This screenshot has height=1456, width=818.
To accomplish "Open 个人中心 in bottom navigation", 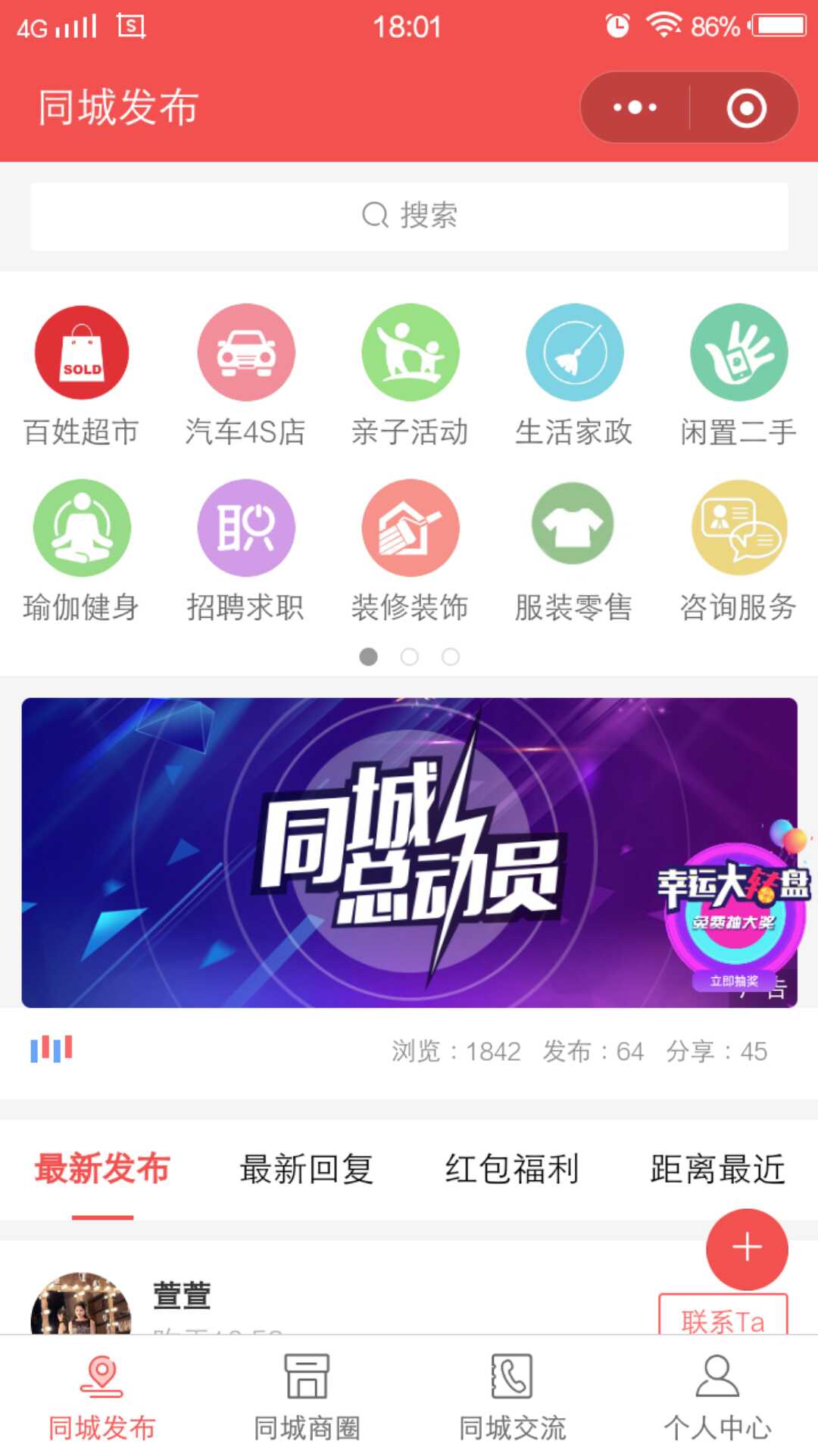I will click(717, 1397).
